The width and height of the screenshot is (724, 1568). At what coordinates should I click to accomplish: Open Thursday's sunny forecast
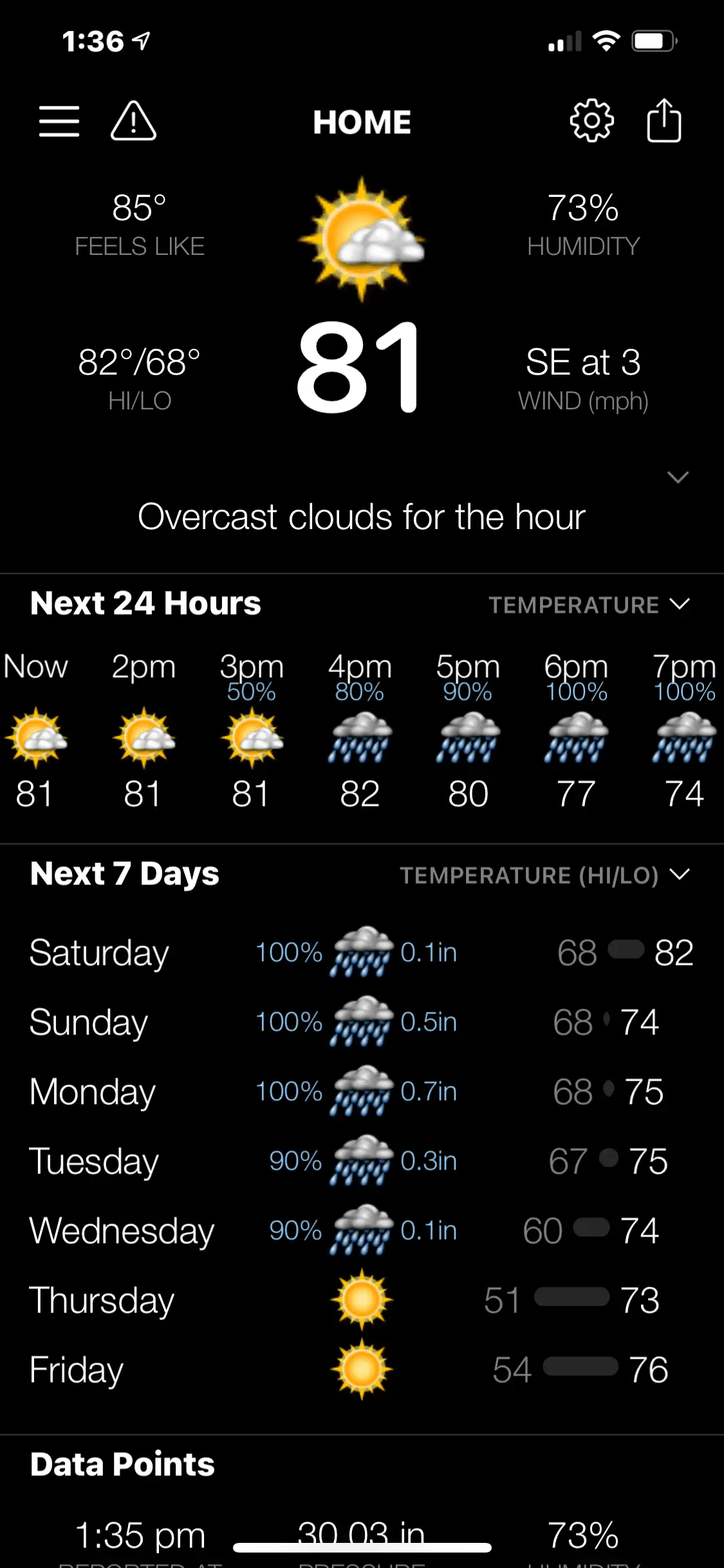pyautogui.click(x=362, y=1300)
